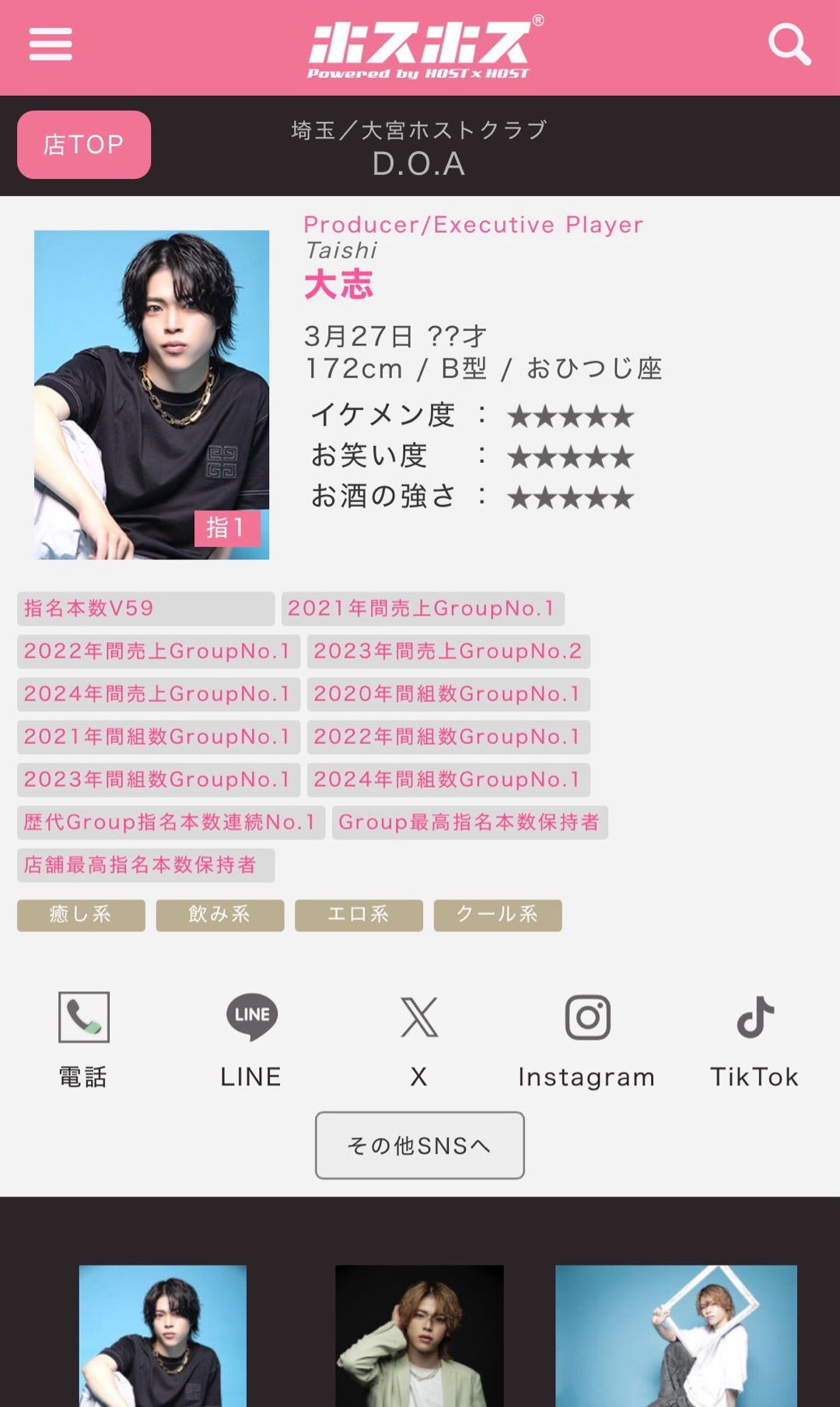The height and width of the screenshot is (1407, 840).
Task: Select the 癒し系 tag
Action: point(81,915)
